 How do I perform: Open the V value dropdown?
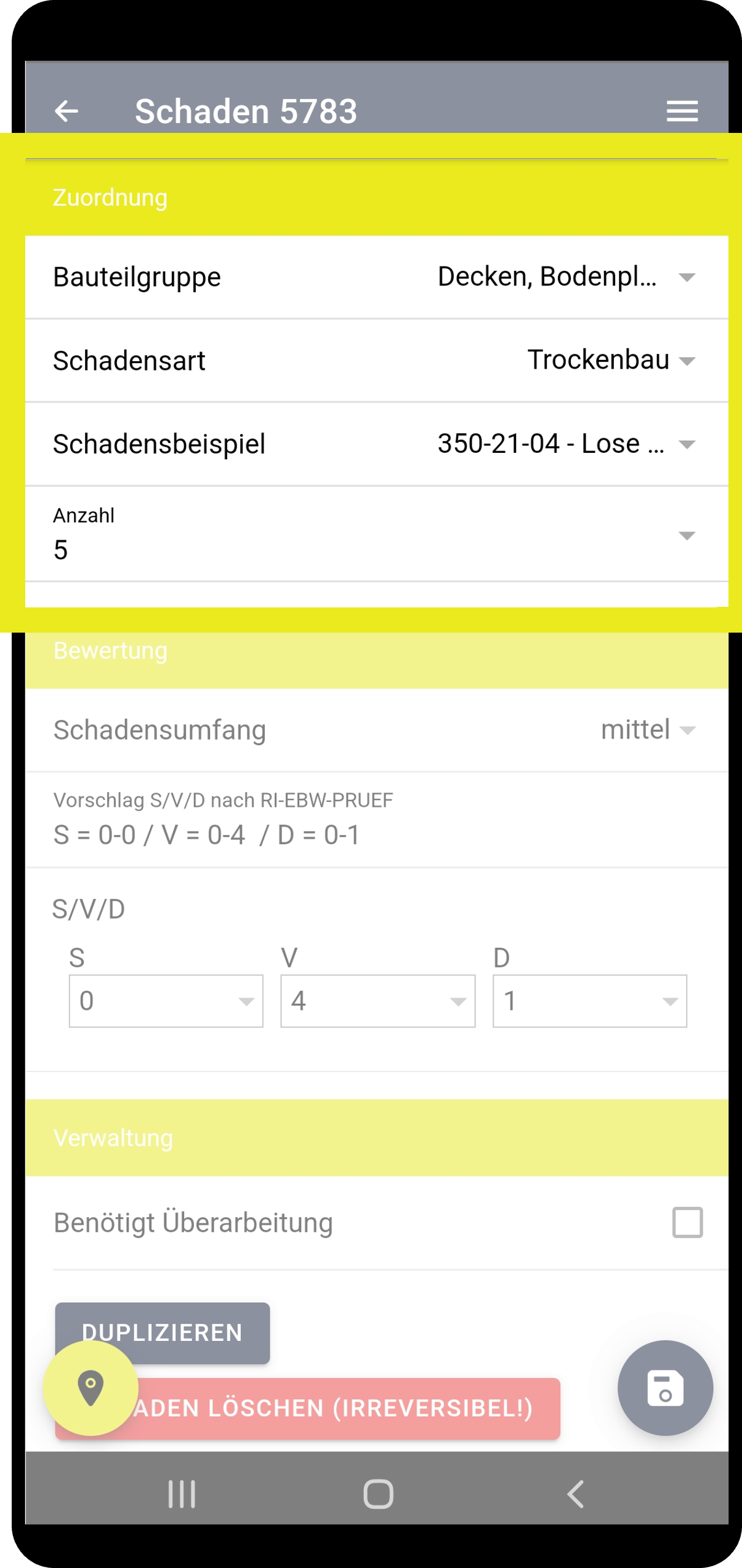click(x=377, y=1001)
